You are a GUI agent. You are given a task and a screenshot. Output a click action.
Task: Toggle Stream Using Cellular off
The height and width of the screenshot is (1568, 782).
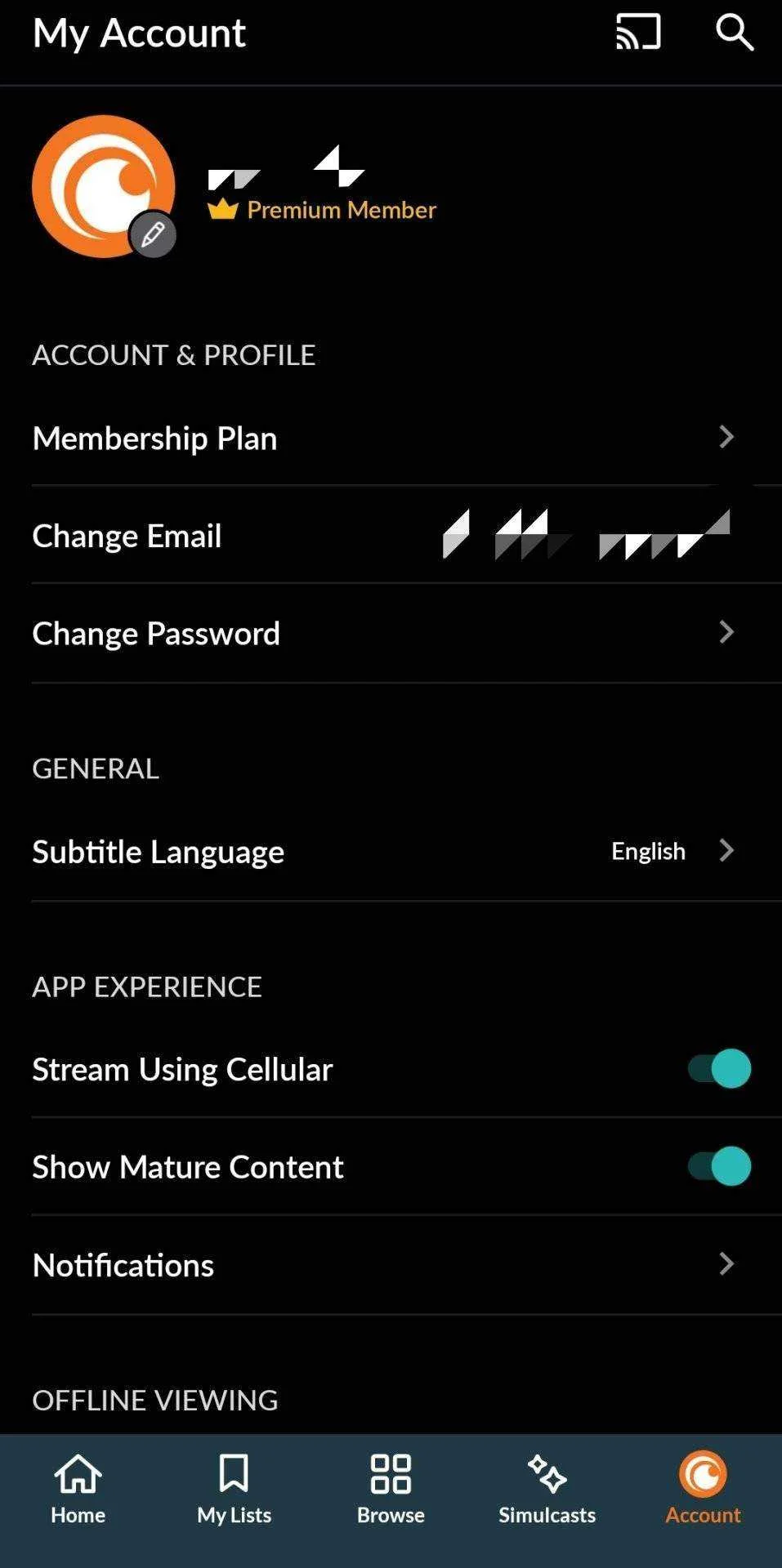[718, 1068]
